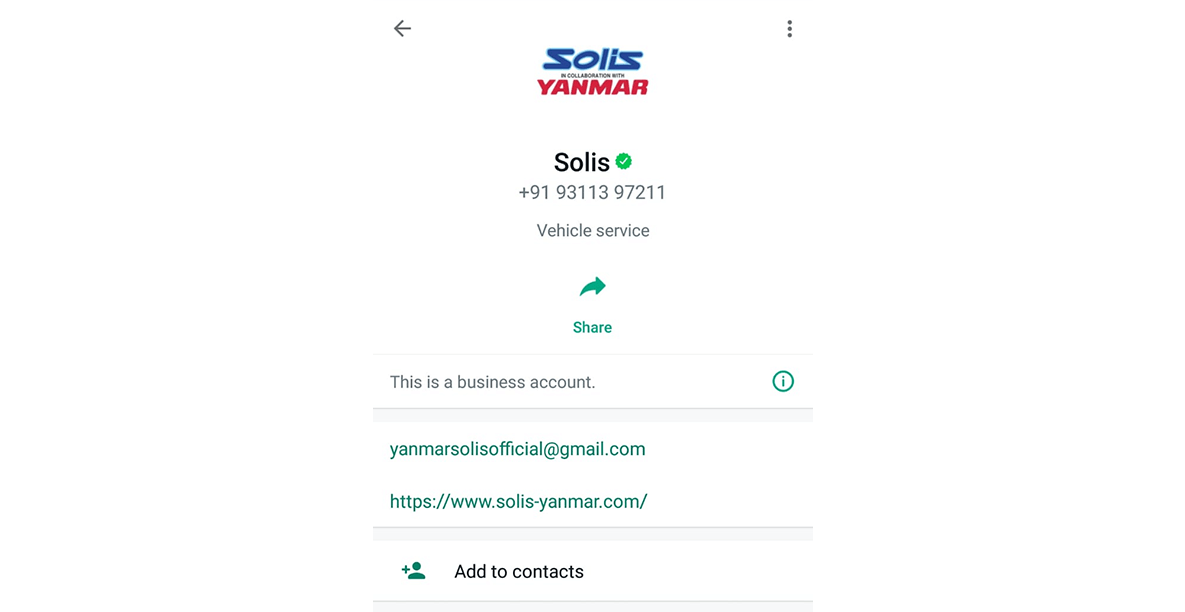This screenshot has height=612, width=1185.
Task: Share the Solis business profile
Action: coord(592,303)
